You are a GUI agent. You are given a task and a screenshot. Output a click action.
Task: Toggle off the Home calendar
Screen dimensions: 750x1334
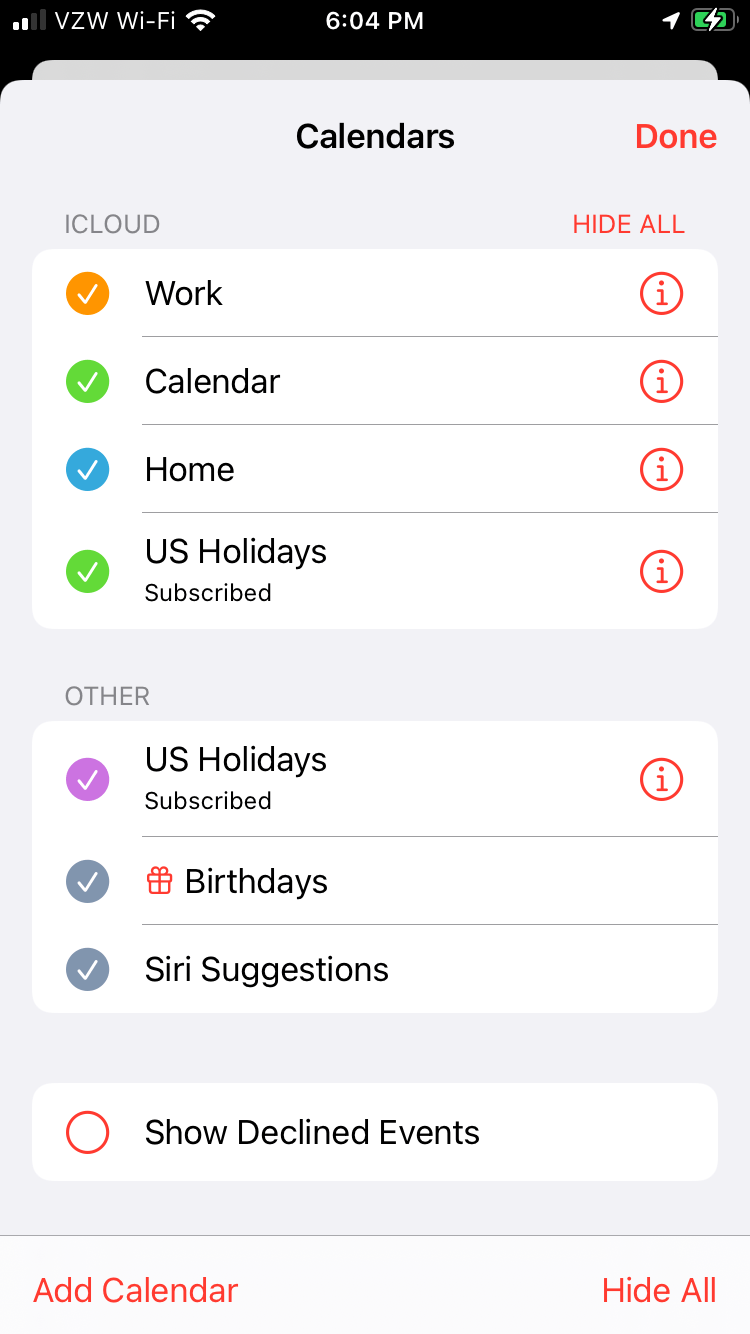(x=88, y=469)
